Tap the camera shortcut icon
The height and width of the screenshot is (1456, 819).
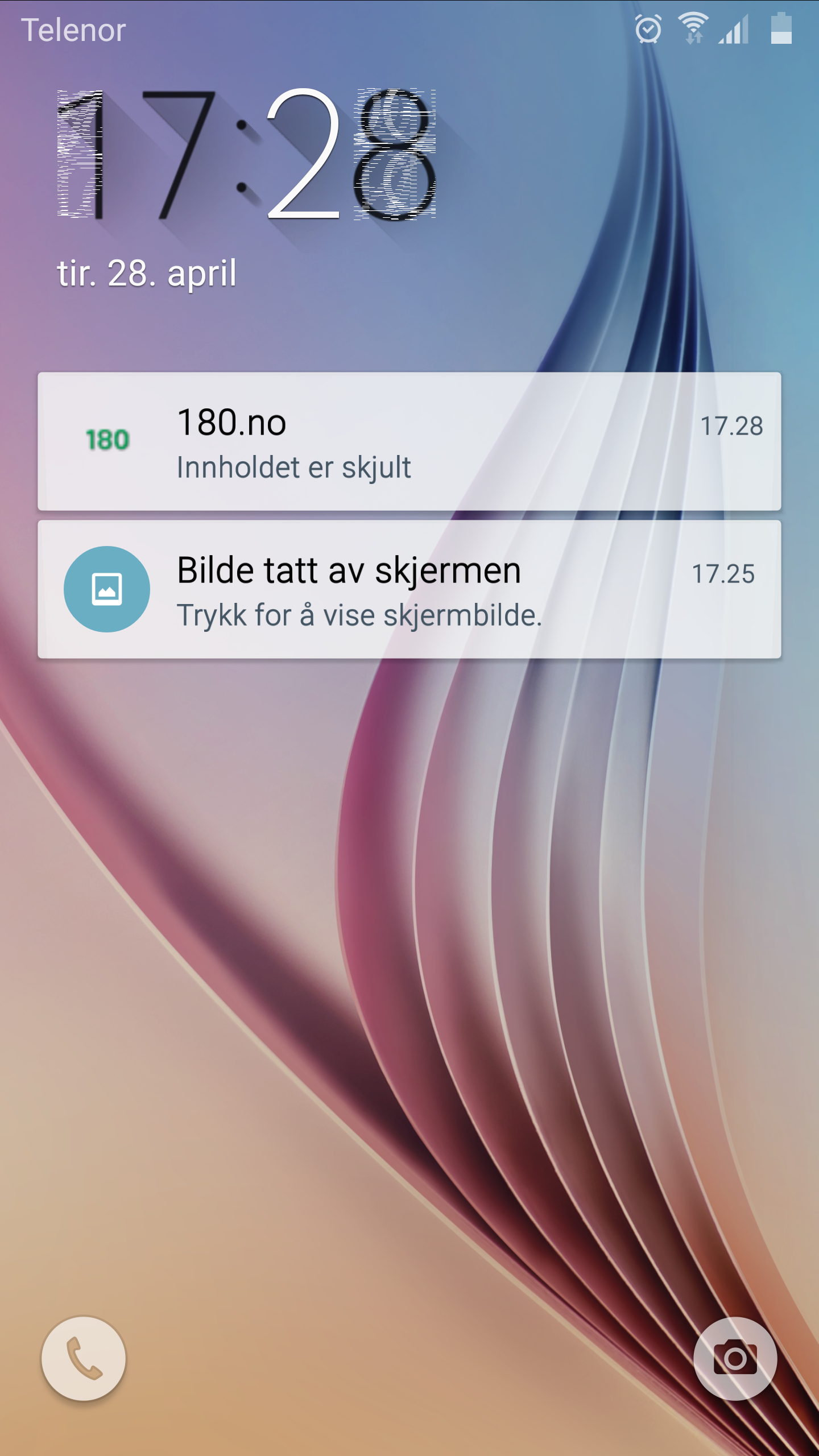[x=735, y=1359]
